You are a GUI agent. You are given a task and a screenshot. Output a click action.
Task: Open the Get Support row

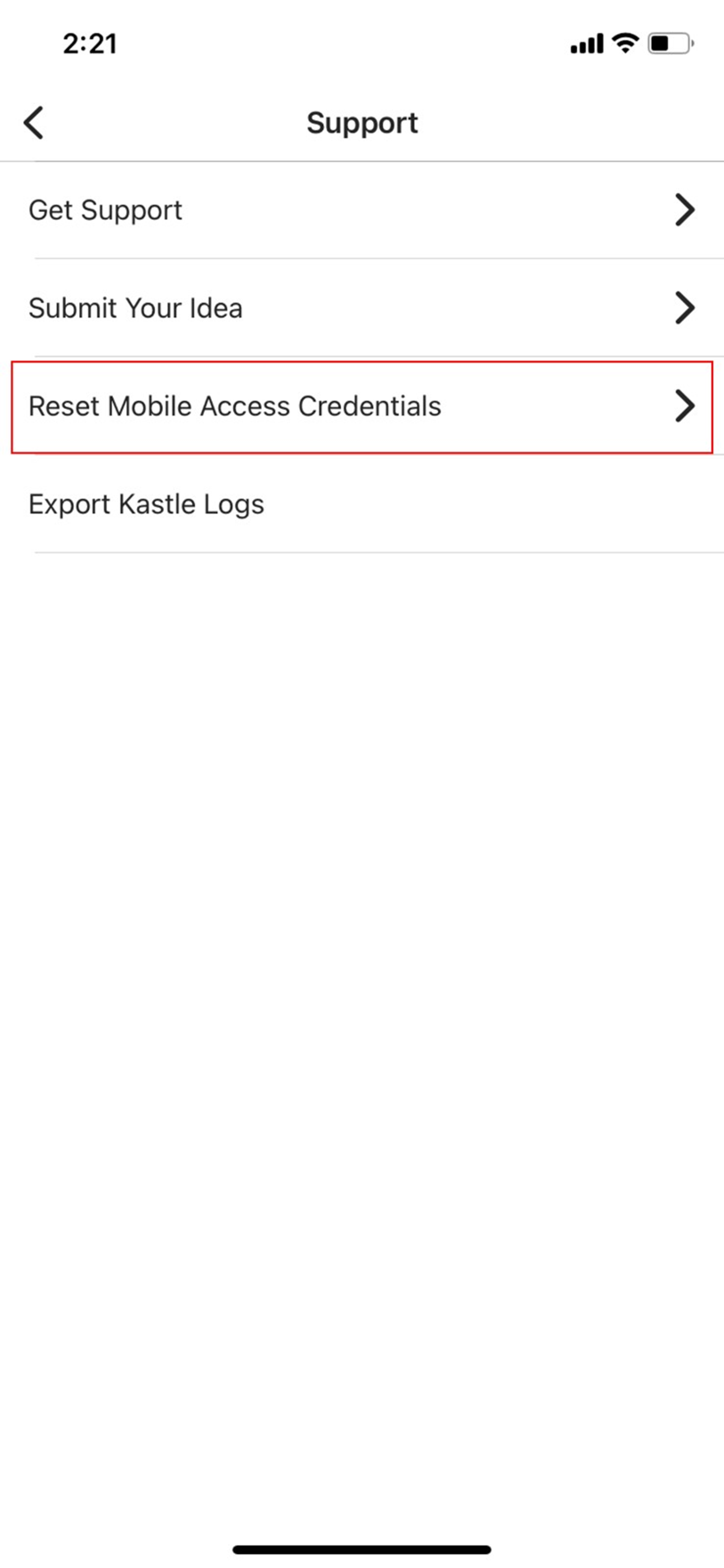click(x=361, y=211)
